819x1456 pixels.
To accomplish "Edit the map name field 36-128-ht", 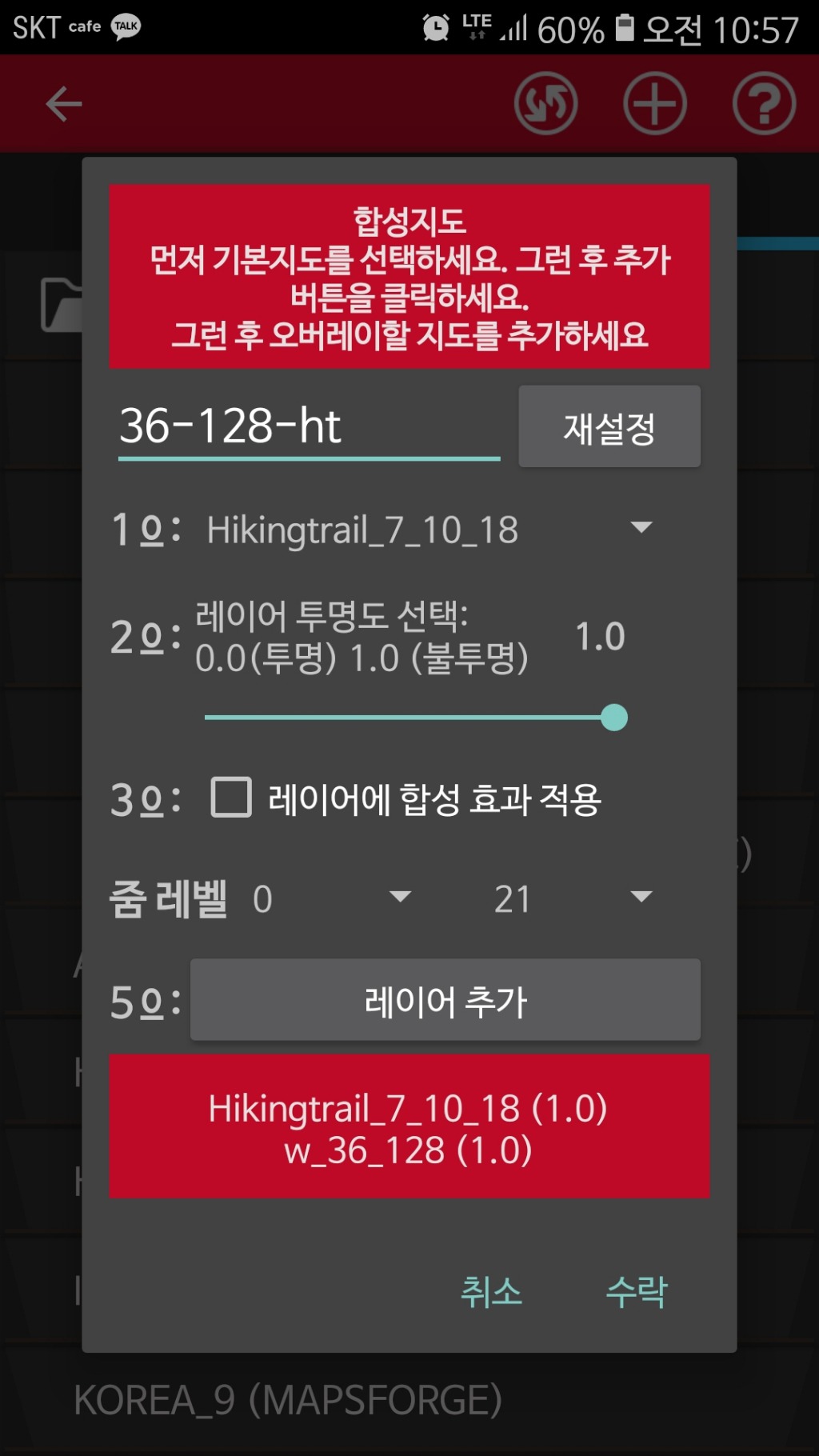I will point(308,426).
